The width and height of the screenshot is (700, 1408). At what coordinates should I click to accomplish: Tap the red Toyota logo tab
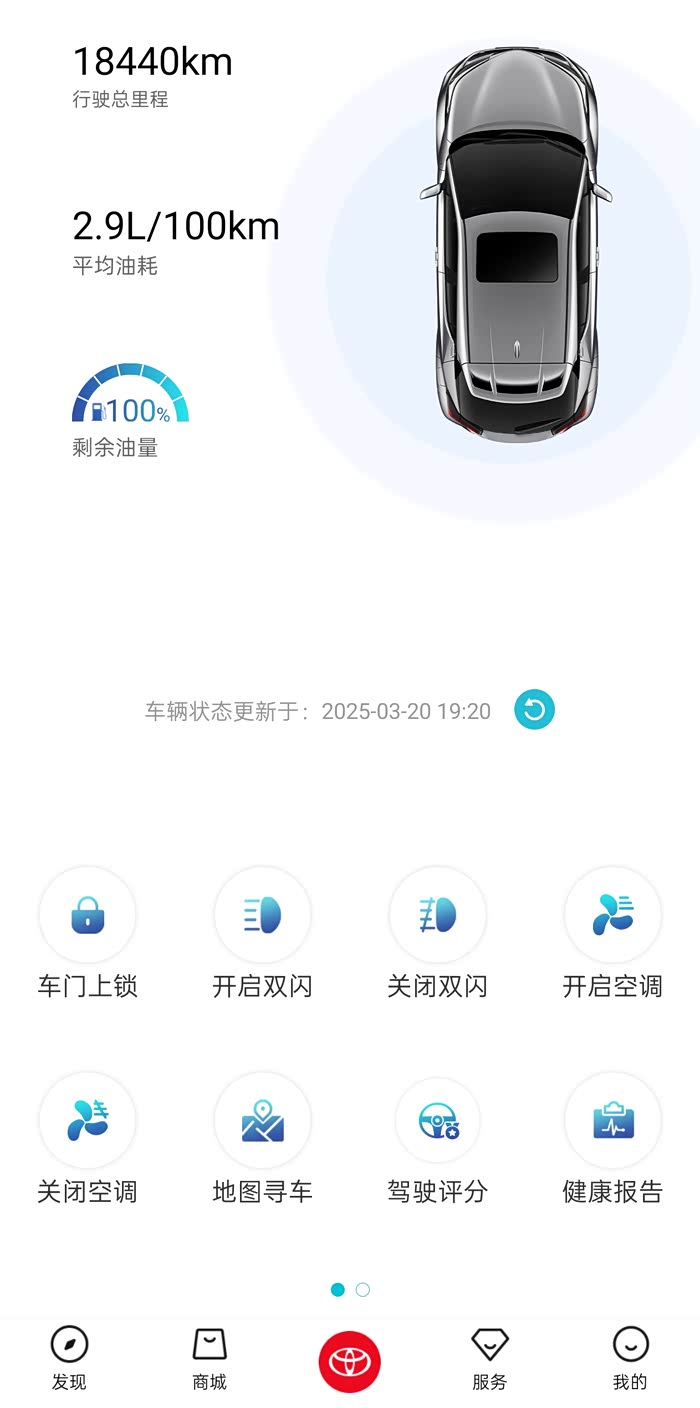350,1361
